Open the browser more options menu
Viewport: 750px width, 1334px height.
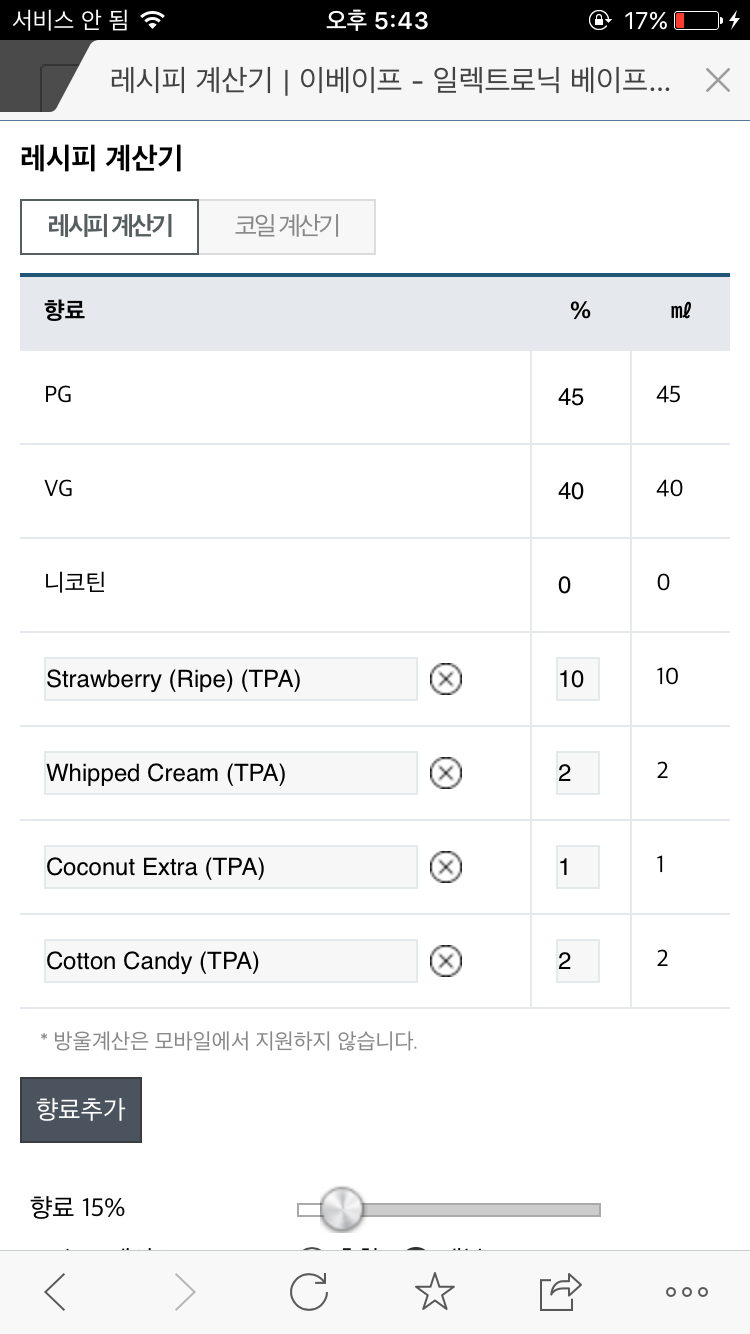[x=687, y=1292]
